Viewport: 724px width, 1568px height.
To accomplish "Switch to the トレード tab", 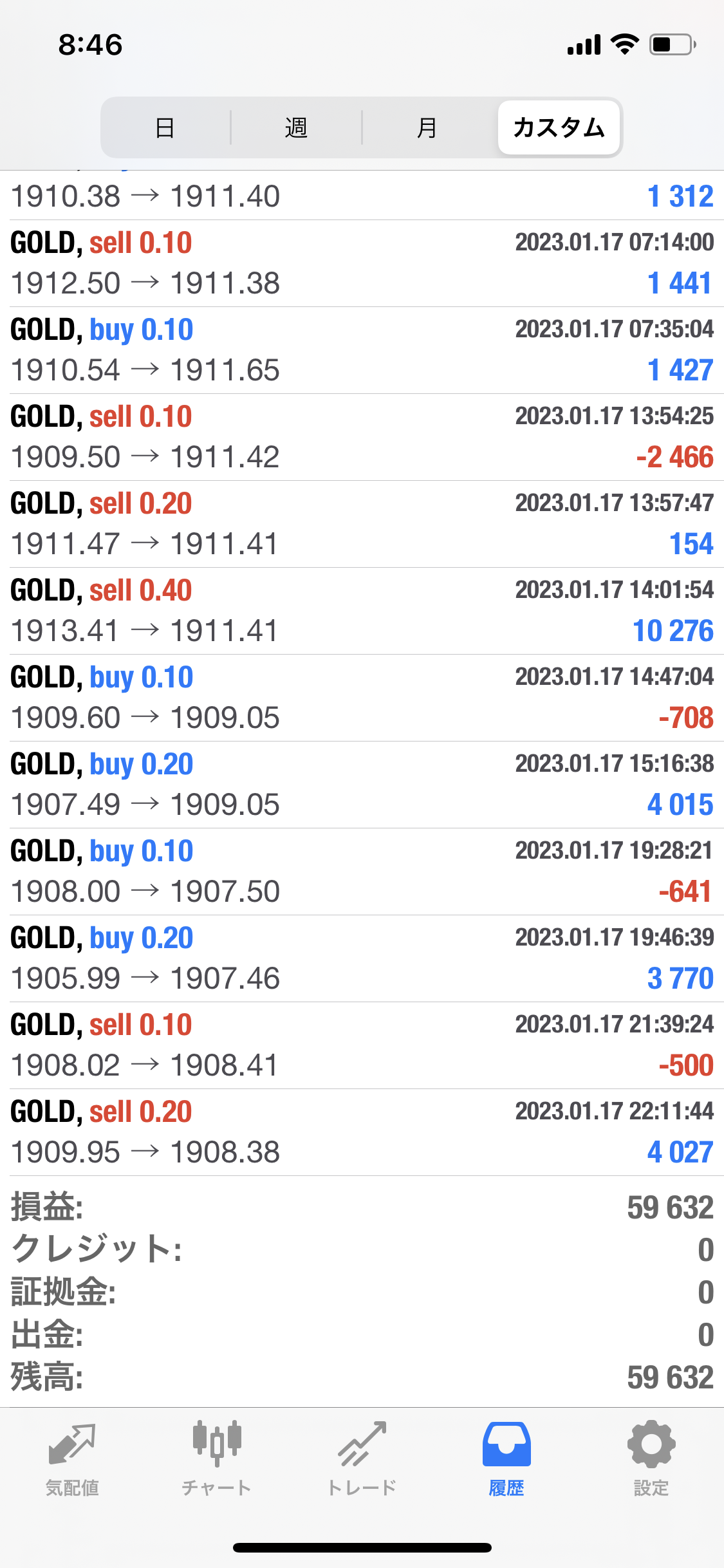I will click(362, 1459).
